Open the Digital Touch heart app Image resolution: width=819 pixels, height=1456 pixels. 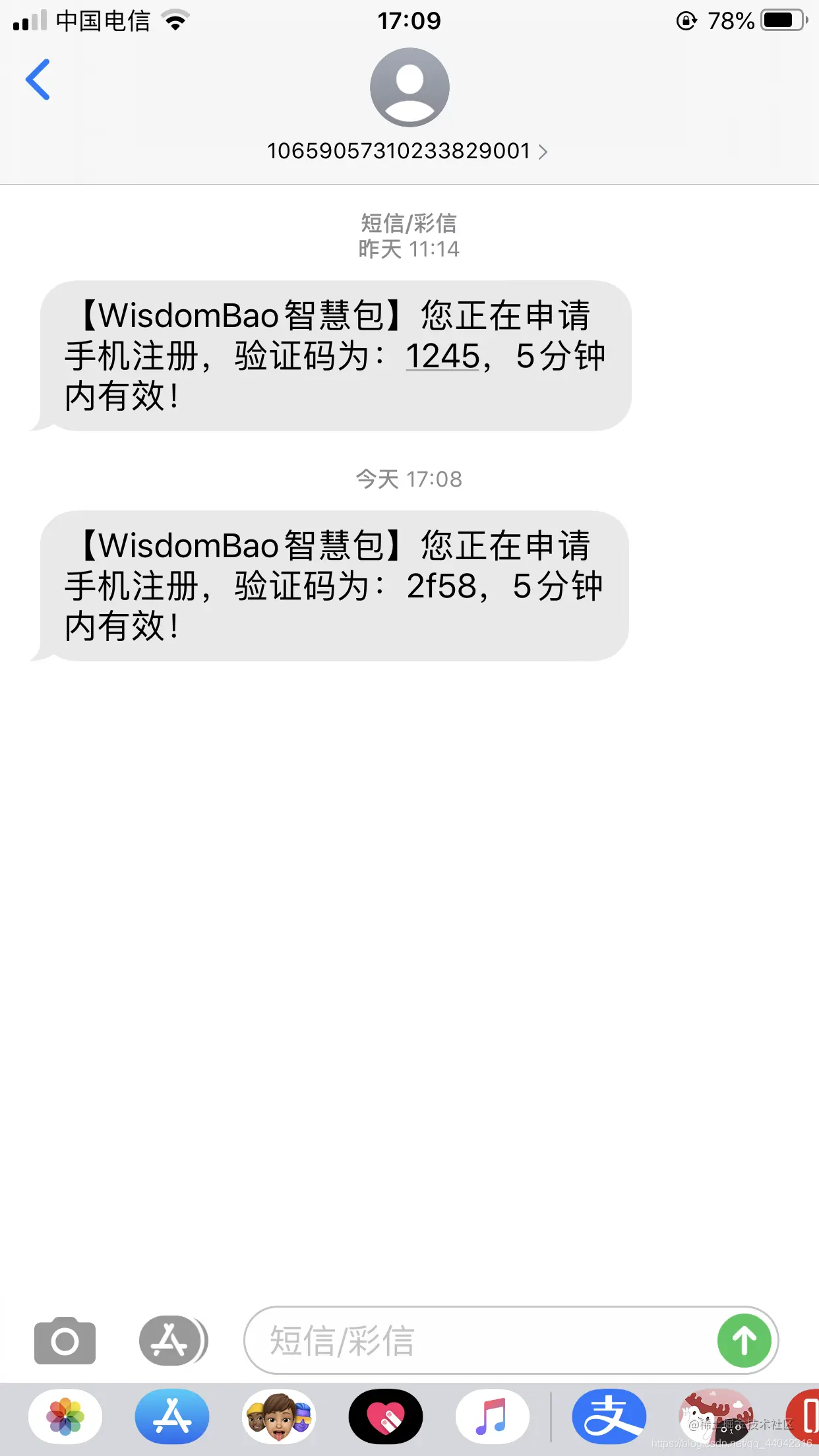386,1416
